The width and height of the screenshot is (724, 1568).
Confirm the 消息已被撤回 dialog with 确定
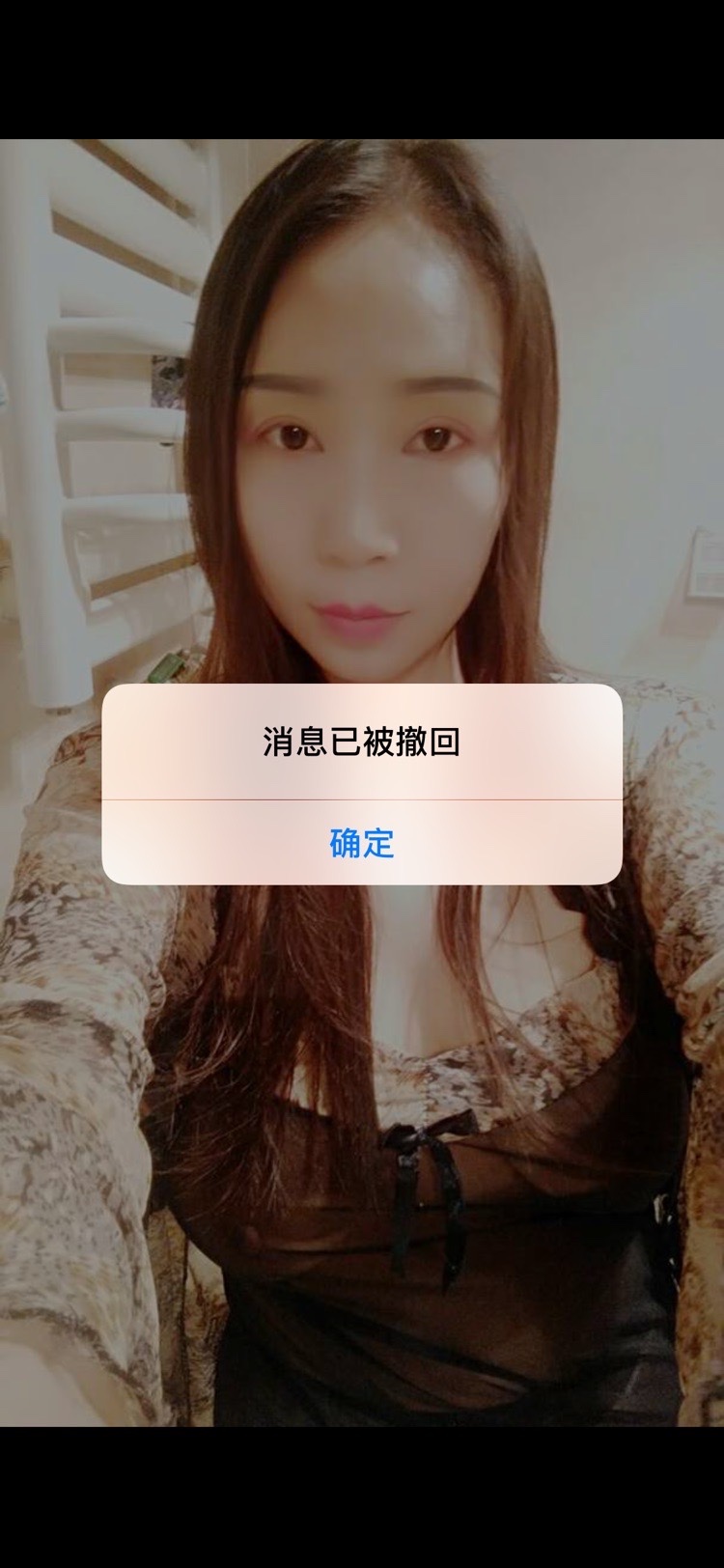(x=362, y=843)
